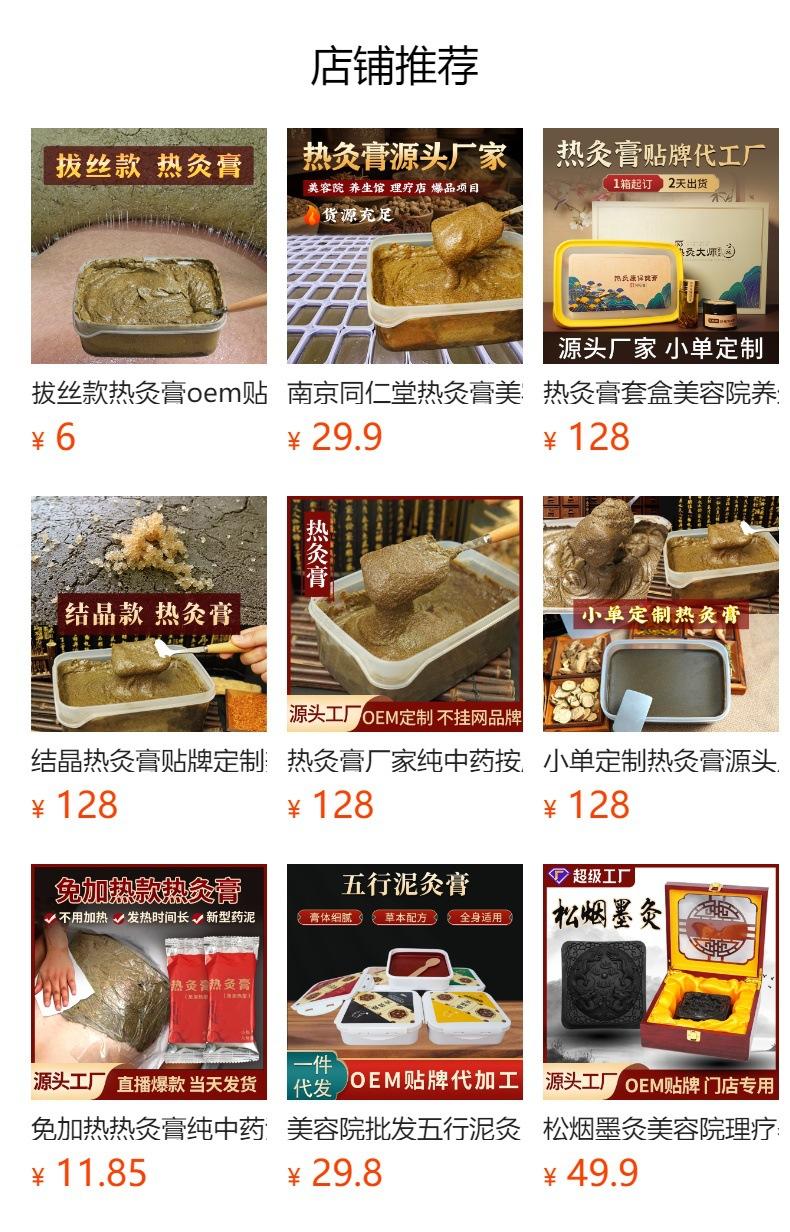The height and width of the screenshot is (1232, 790).
Task: Select the 结晶热灸膏贴牌定制 product
Action: click(149, 614)
